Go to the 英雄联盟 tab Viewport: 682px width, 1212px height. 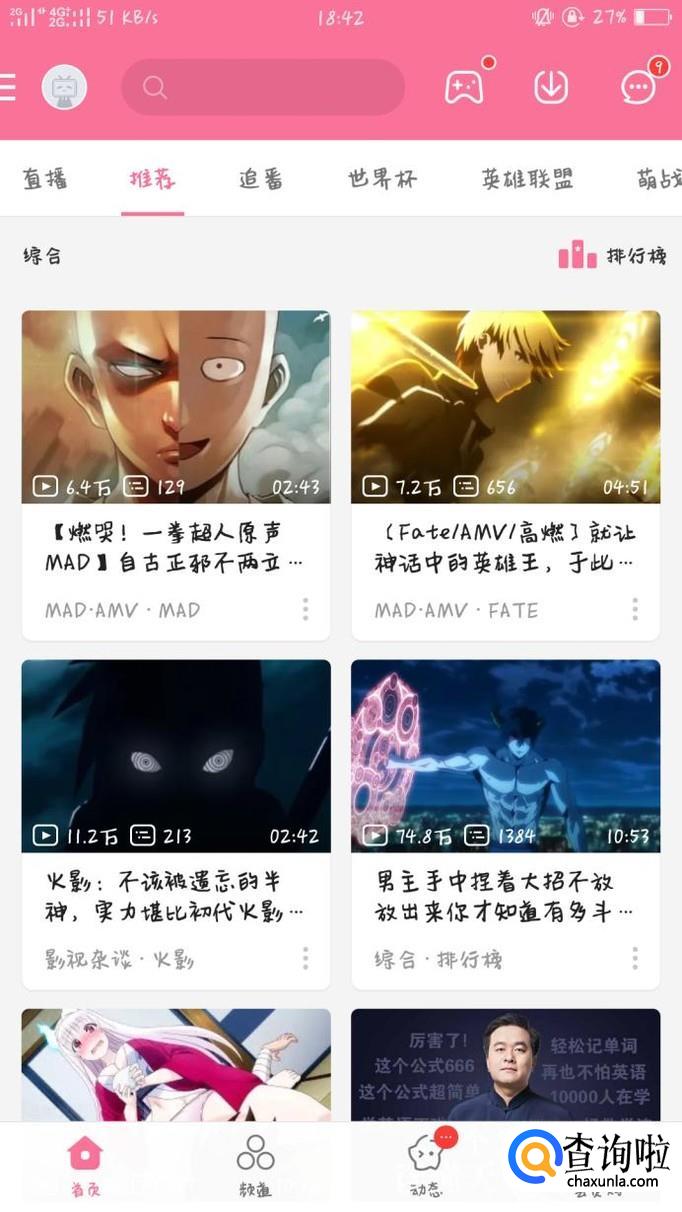tap(527, 179)
